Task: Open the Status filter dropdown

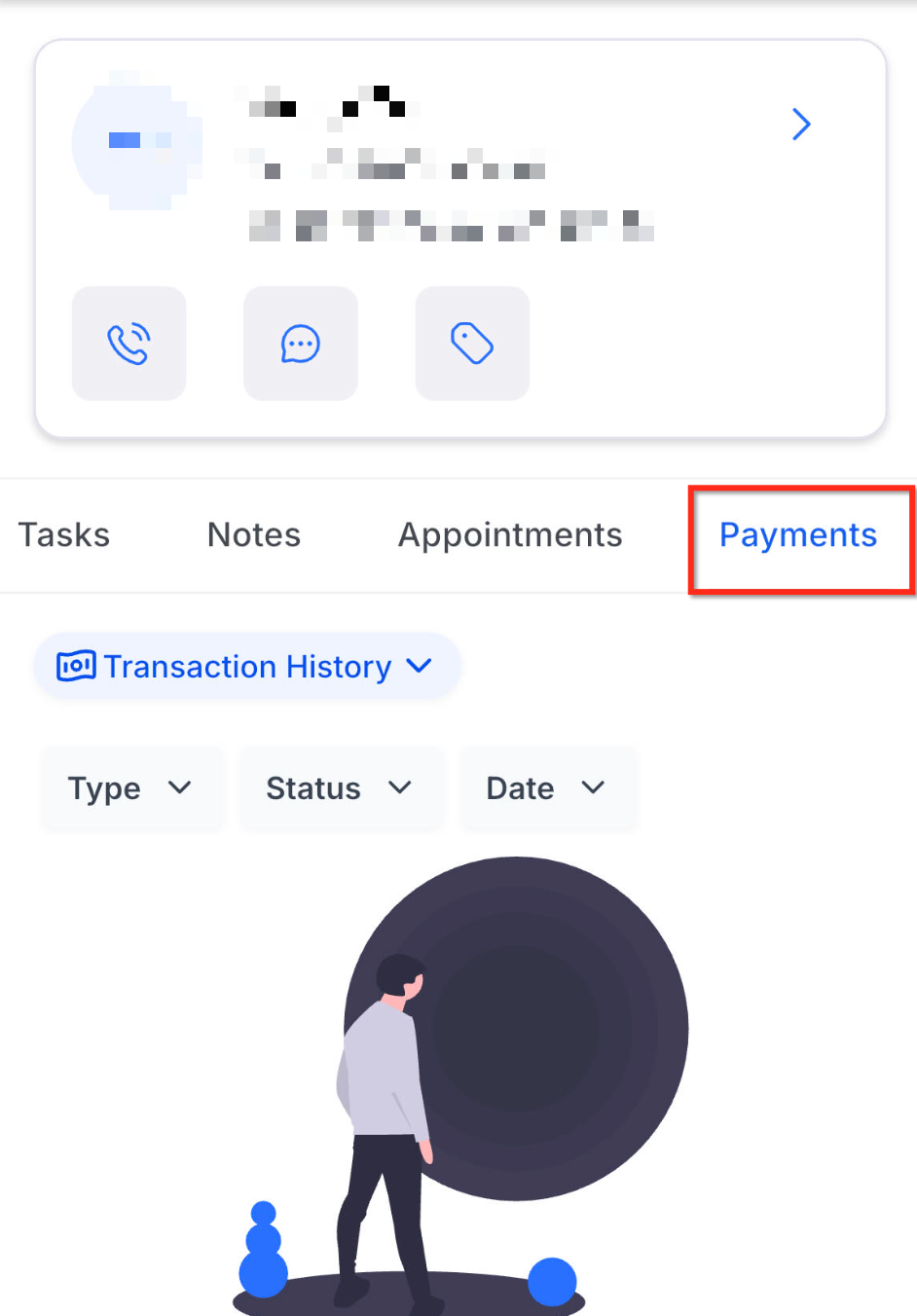Action: click(x=341, y=788)
